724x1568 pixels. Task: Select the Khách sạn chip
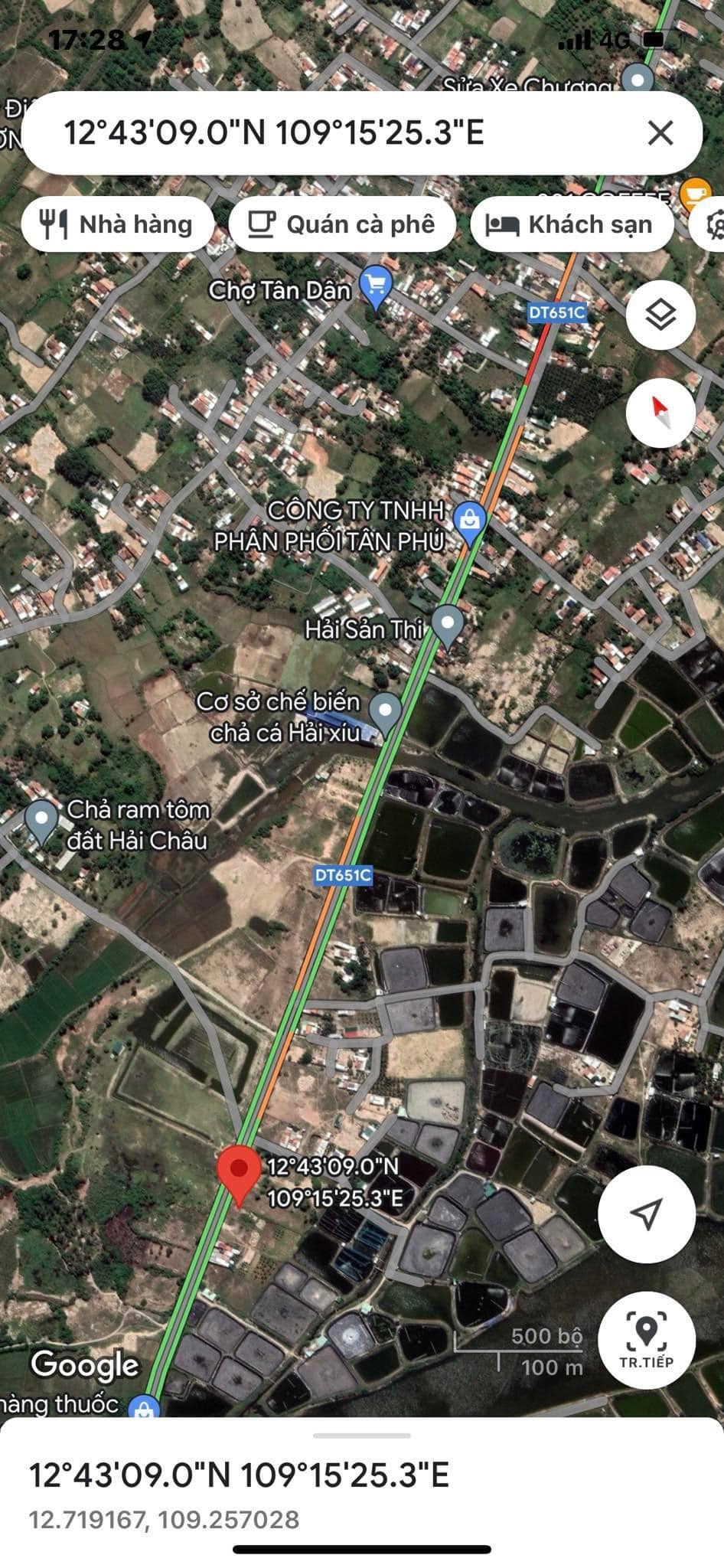pos(572,224)
